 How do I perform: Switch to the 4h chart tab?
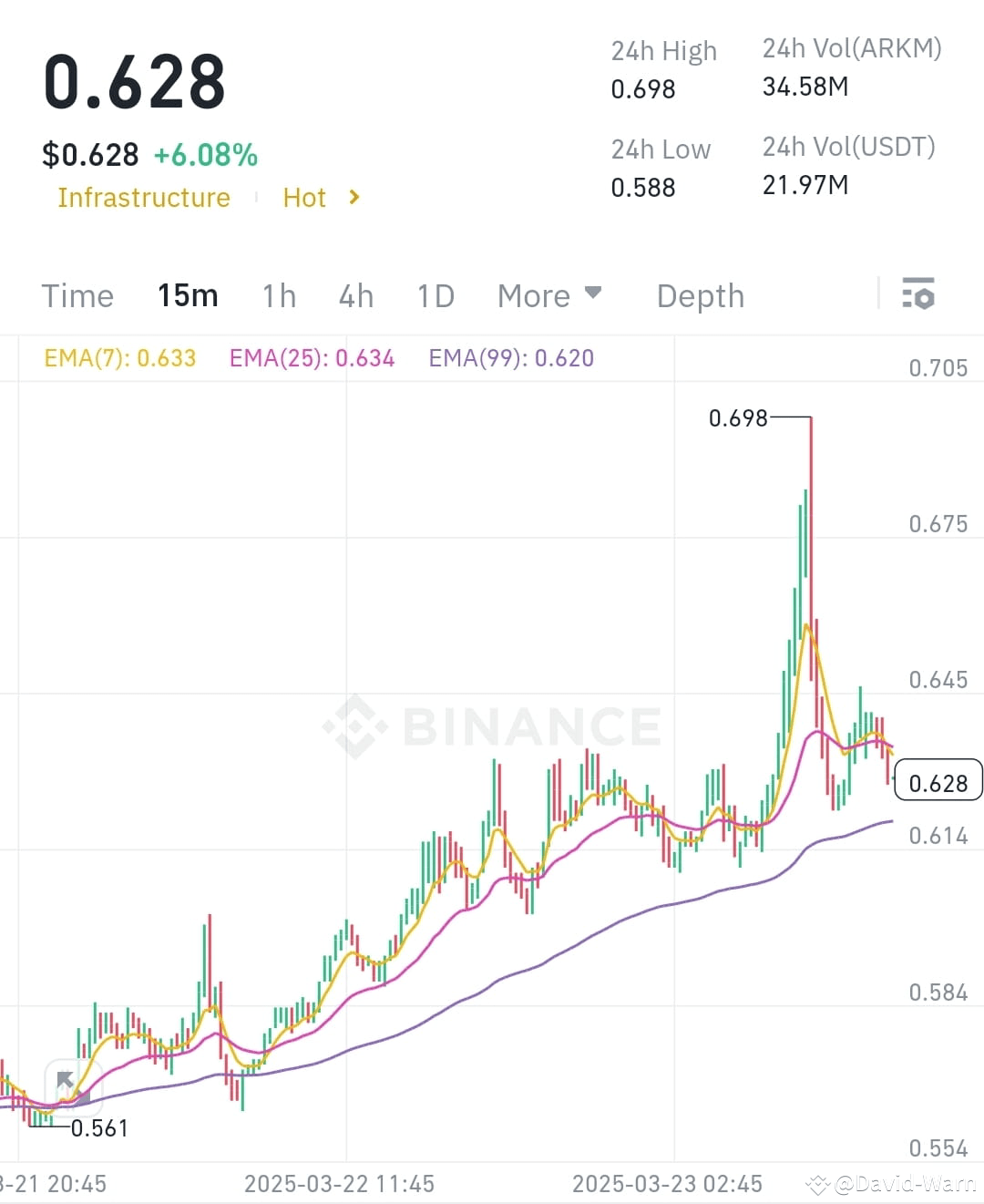pyautogui.click(x=355, y=295)
